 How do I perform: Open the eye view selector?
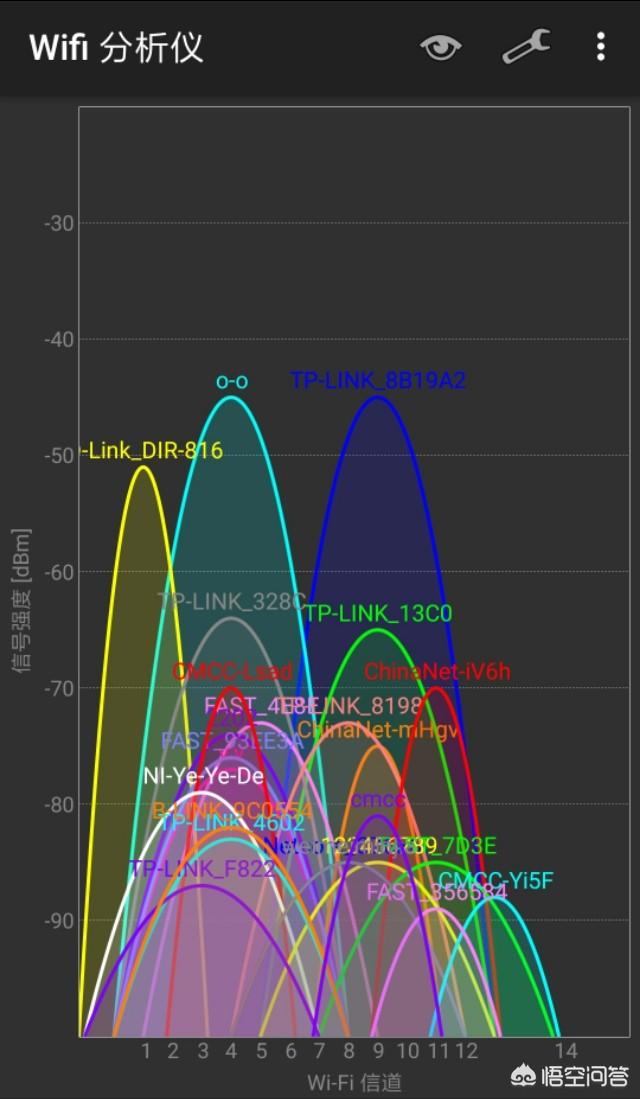440,47
